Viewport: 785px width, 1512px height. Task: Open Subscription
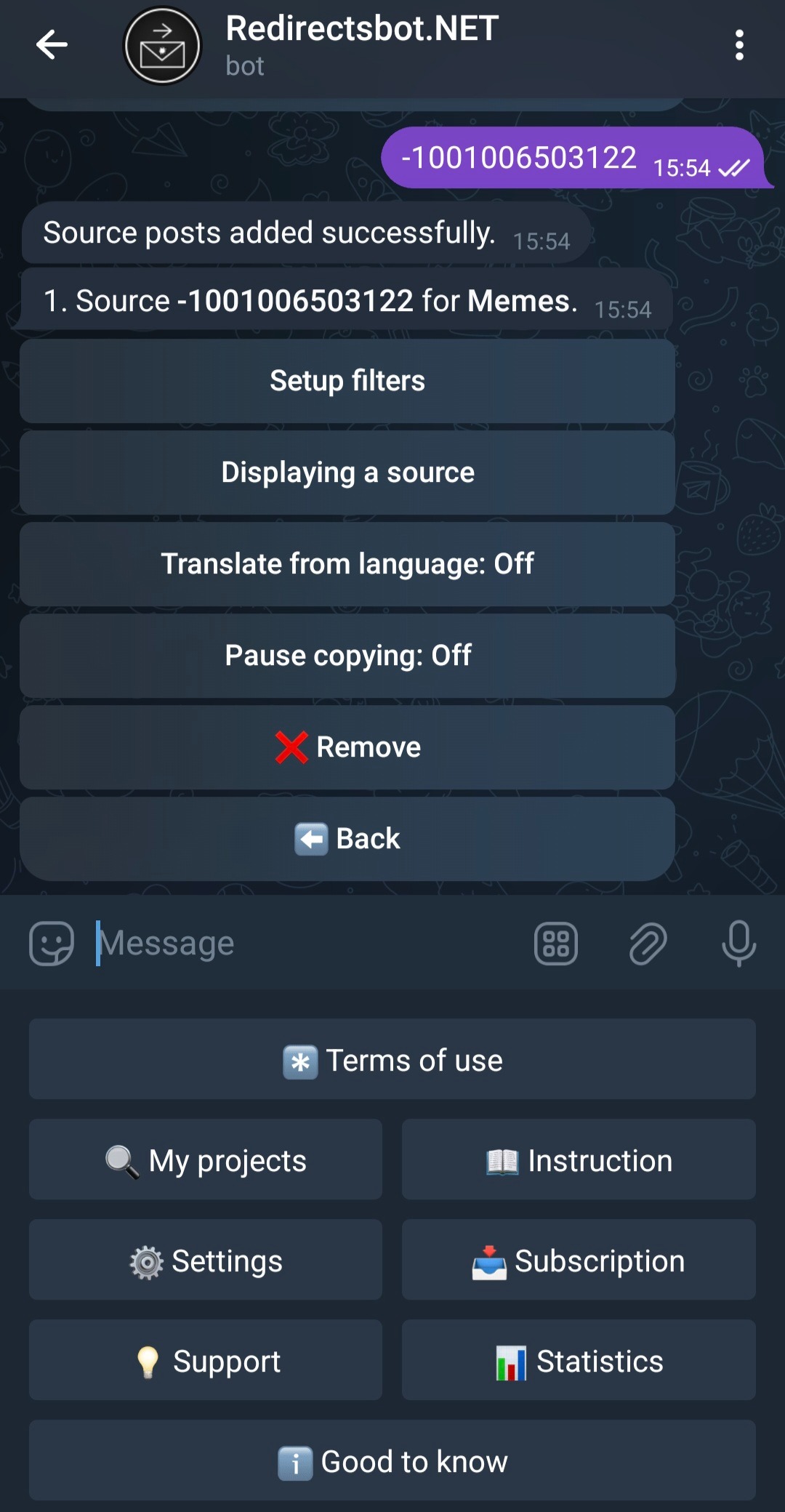click(x=579, y=1260)
